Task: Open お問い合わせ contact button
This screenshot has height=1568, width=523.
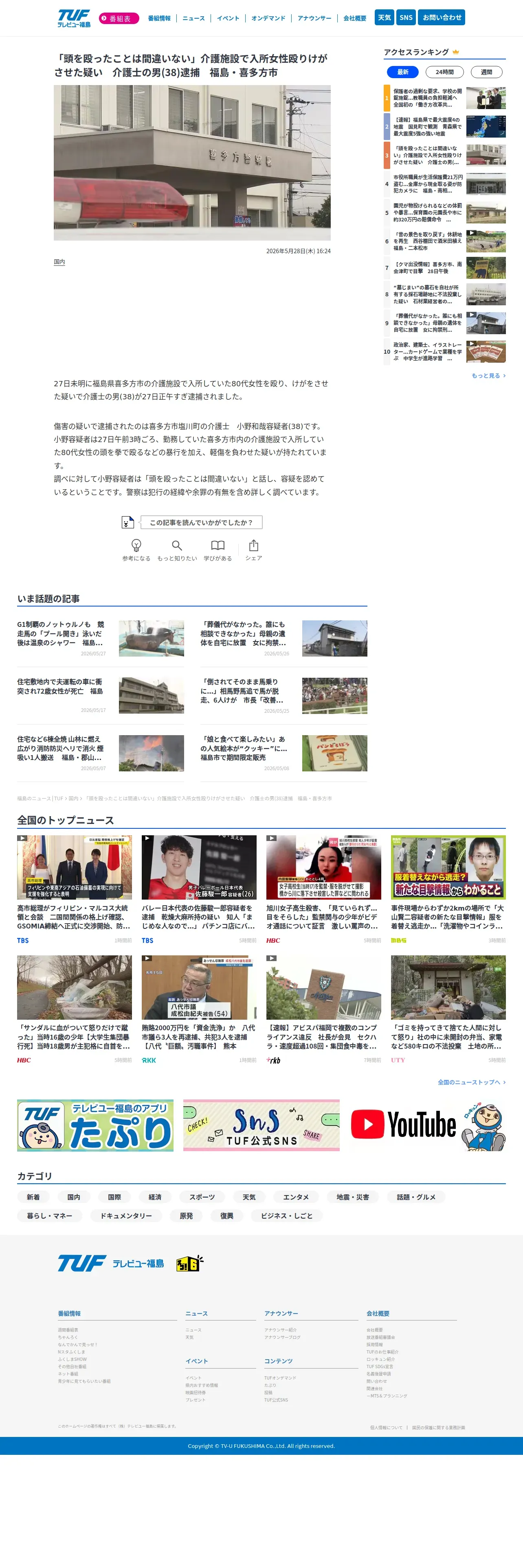Action: [442, 18]
